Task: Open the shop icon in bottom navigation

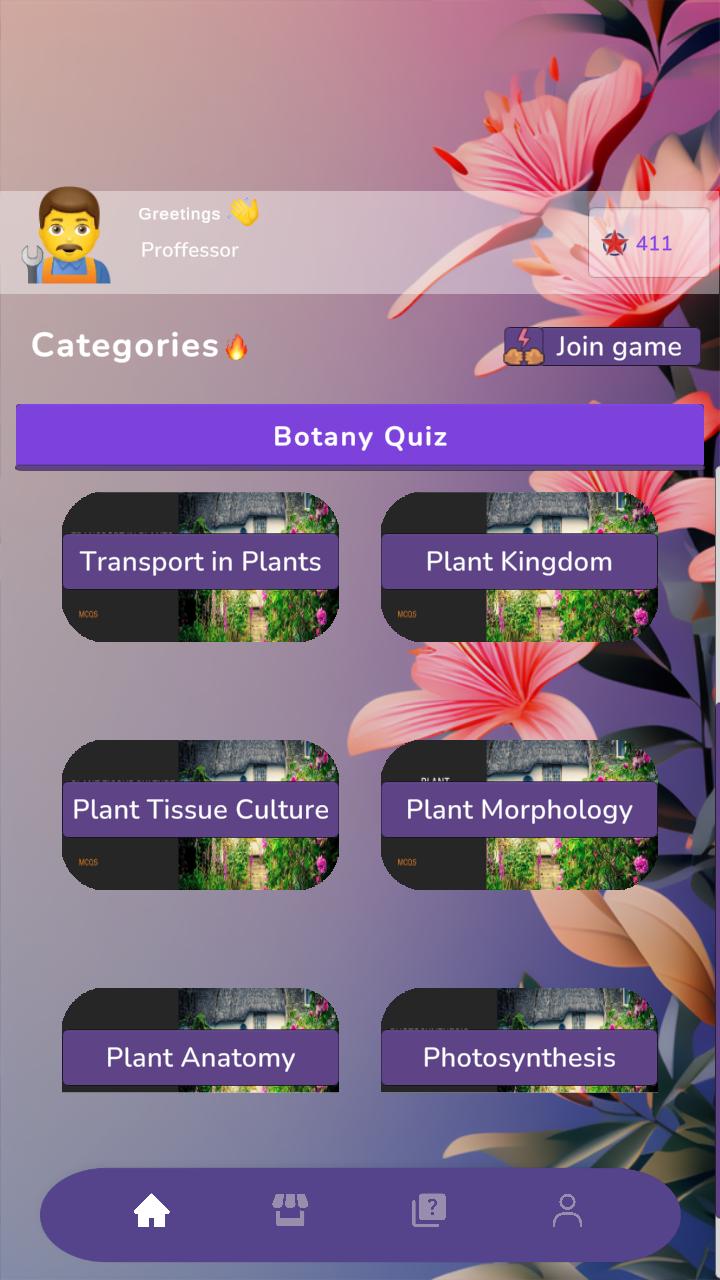Action: click(x=289, y=1213)
